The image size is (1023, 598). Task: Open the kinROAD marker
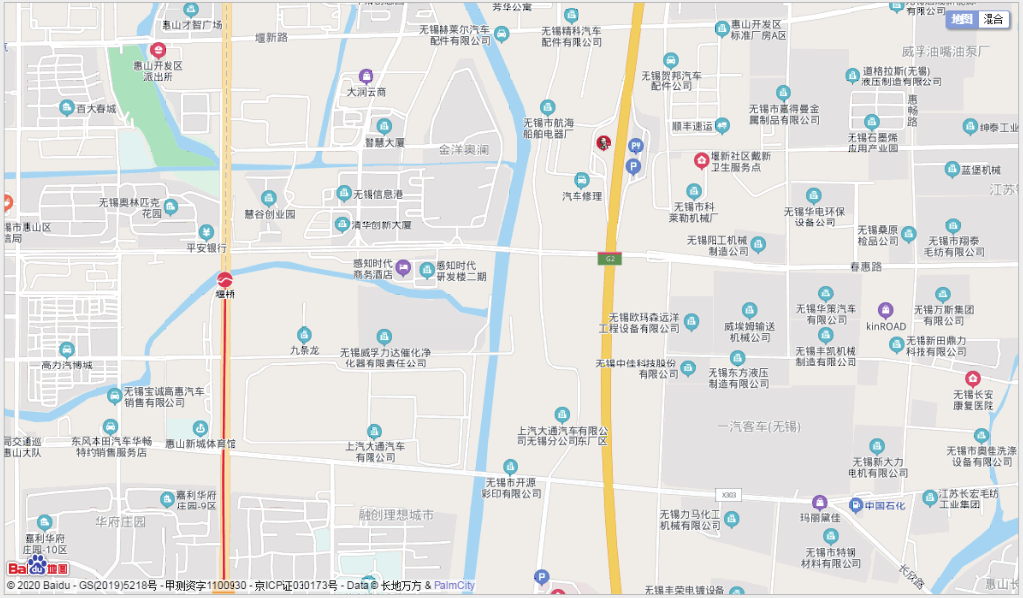click(x=885, y=310)
